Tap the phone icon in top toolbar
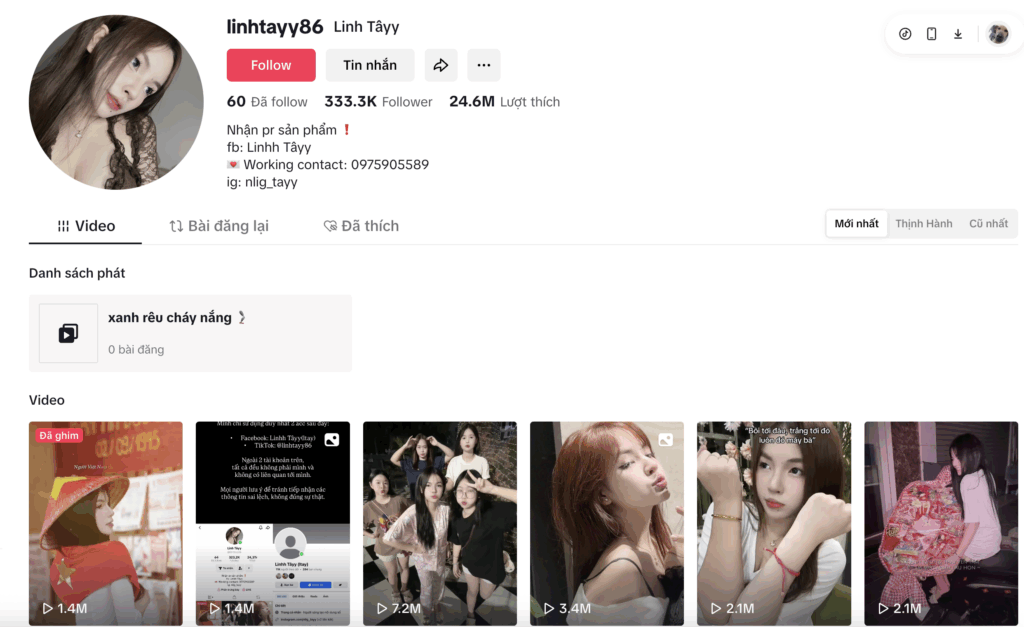 (x=931, y=34)
